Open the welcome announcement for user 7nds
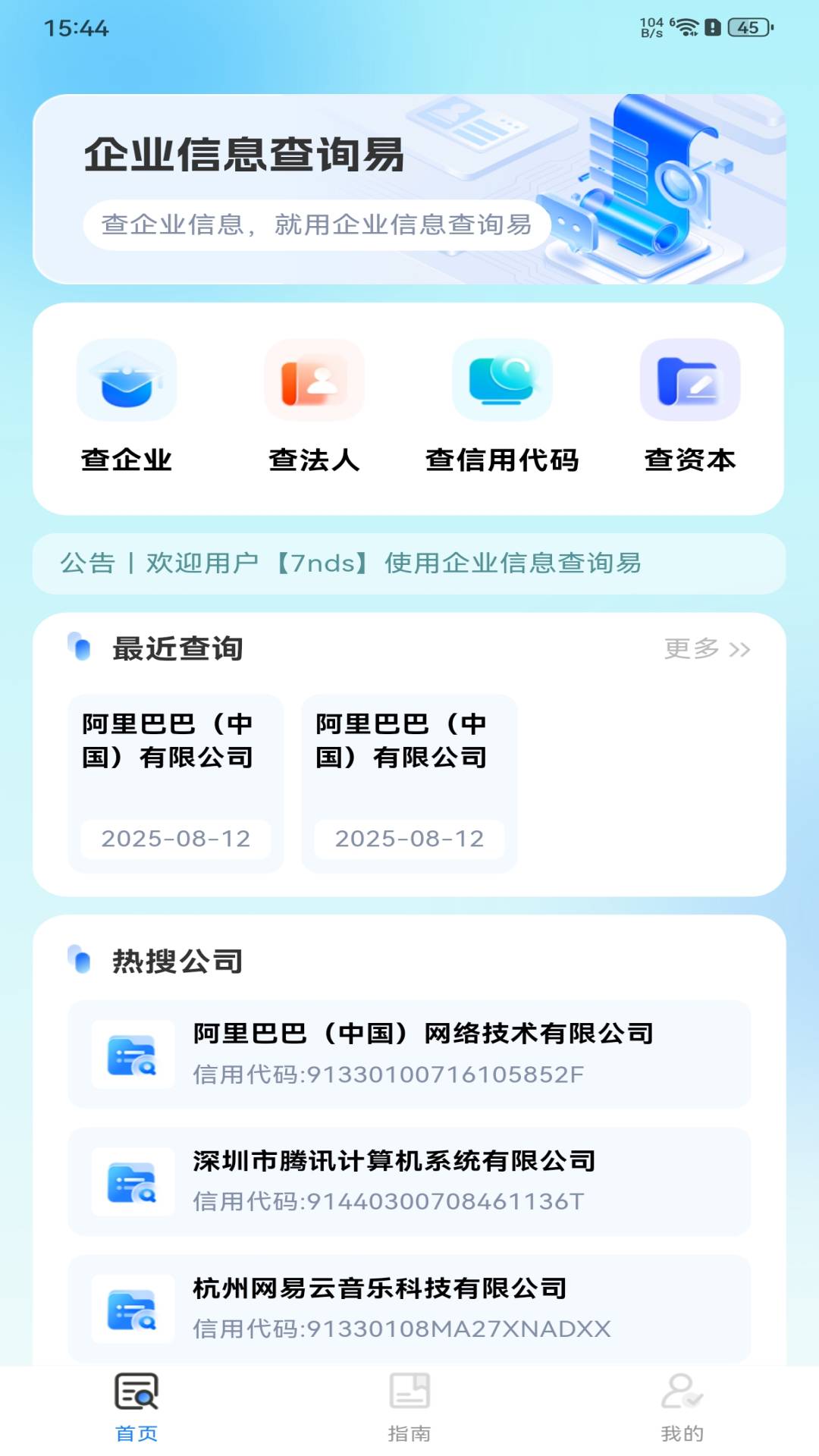 coord(352,563)
